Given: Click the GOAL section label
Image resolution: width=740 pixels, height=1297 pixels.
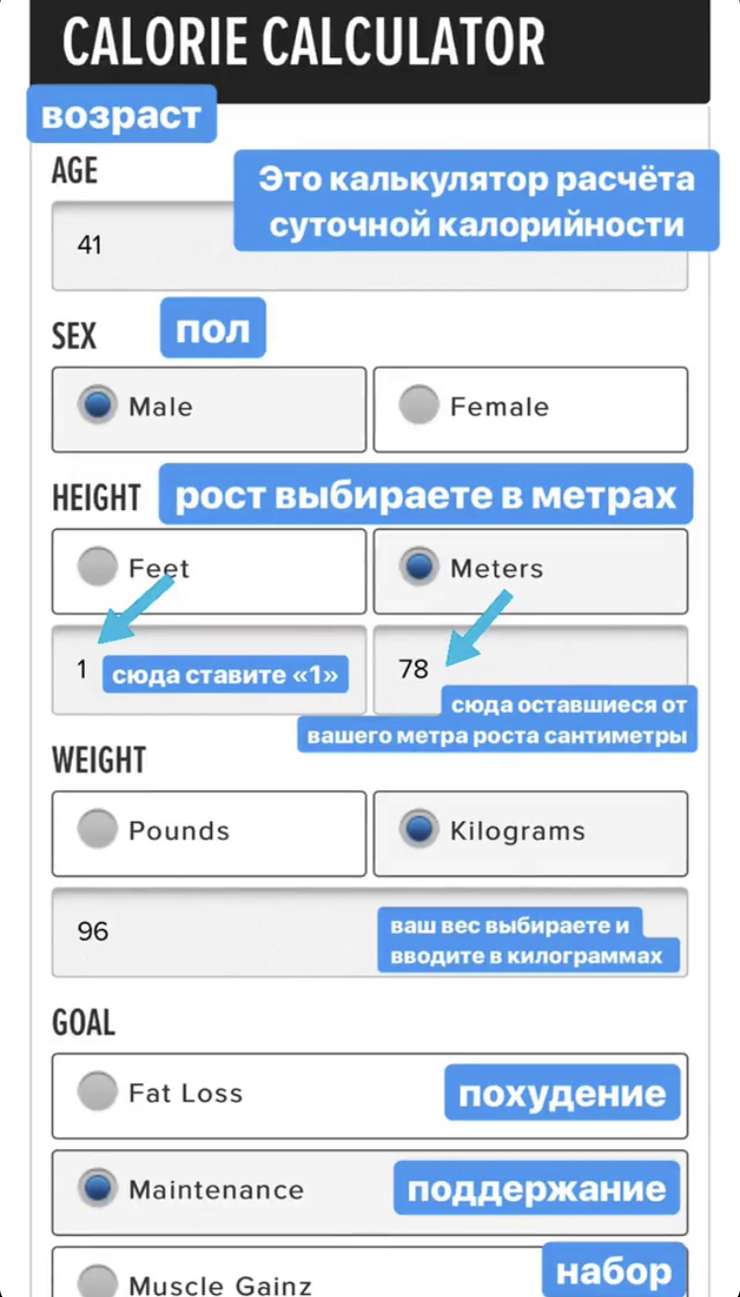Looking at the screenshot, I should point(81,1022).
